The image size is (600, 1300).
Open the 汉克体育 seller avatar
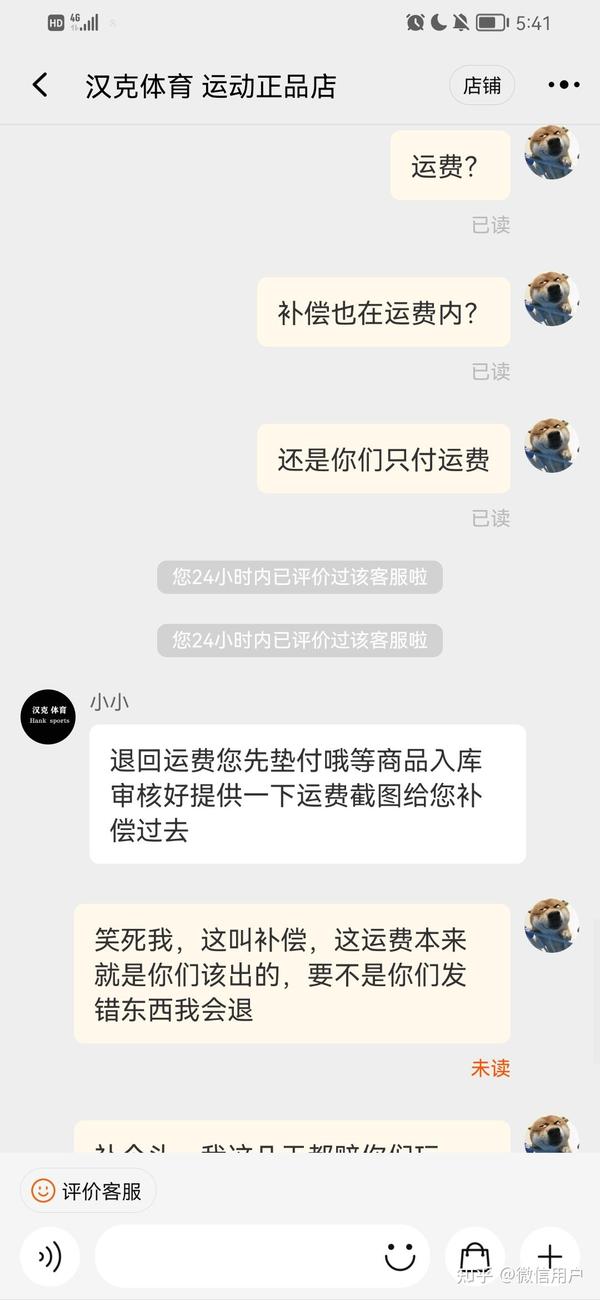48,717
